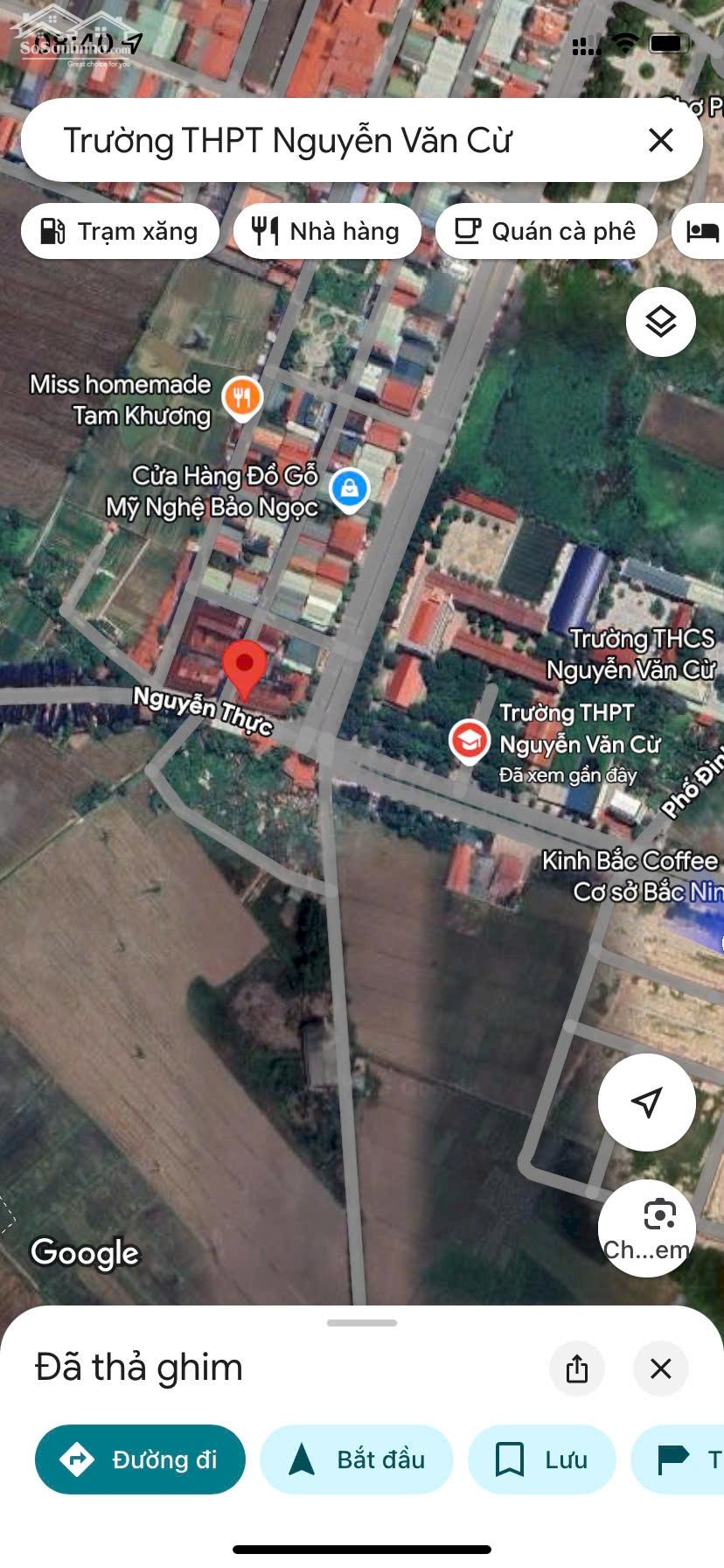Viewport: 724px width, 1568px height.
Task: Show Quán cà phê nearby
Action: pyautogui.click(x=546, y=231)
